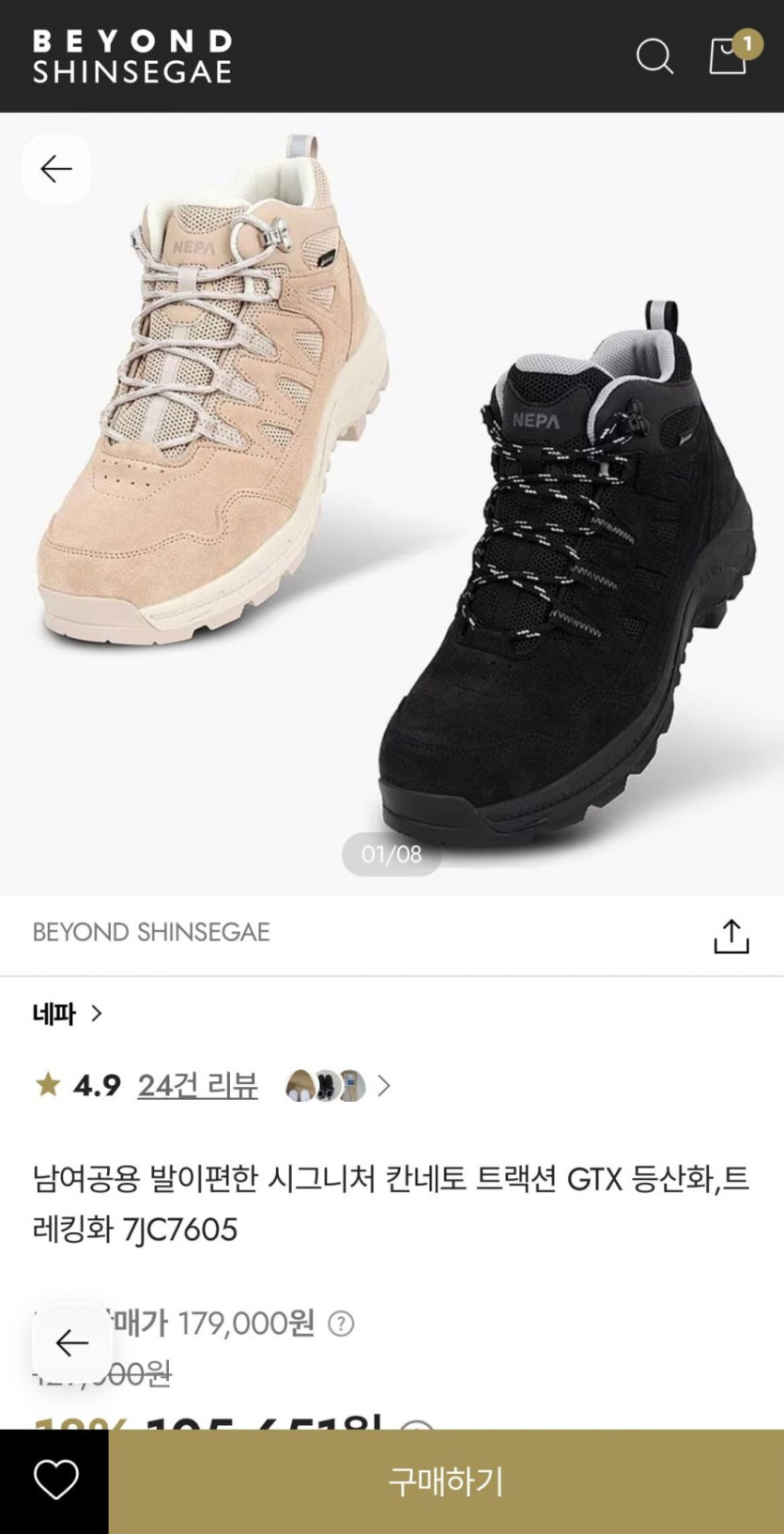Tap the floating back arrow button
Viewport: 784px width, 1534px height.
[71, 1342]
